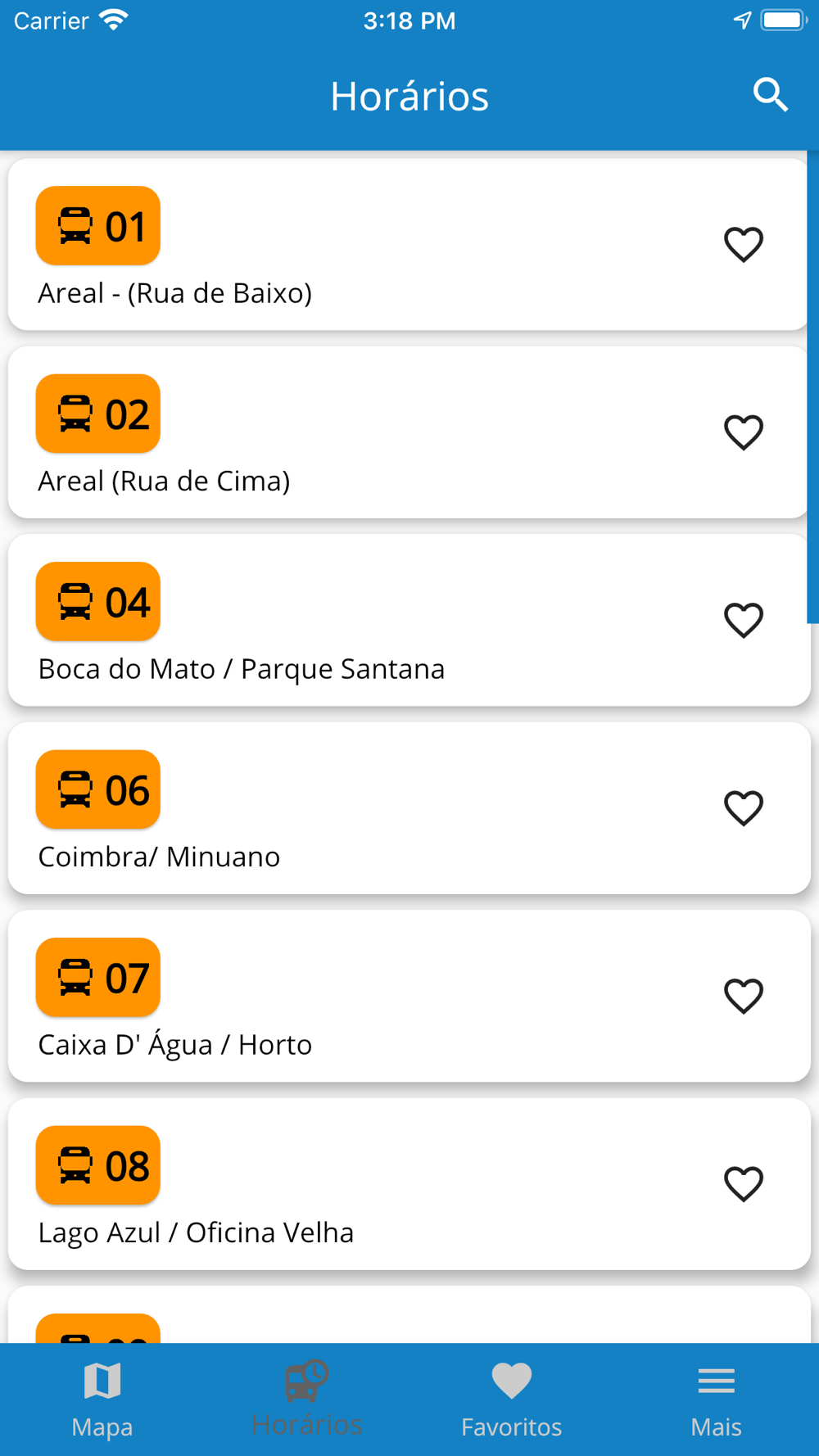Favorite line 01 Areal - (Rua de Baixo)
819x1456 pixels.
click(744, 244)
